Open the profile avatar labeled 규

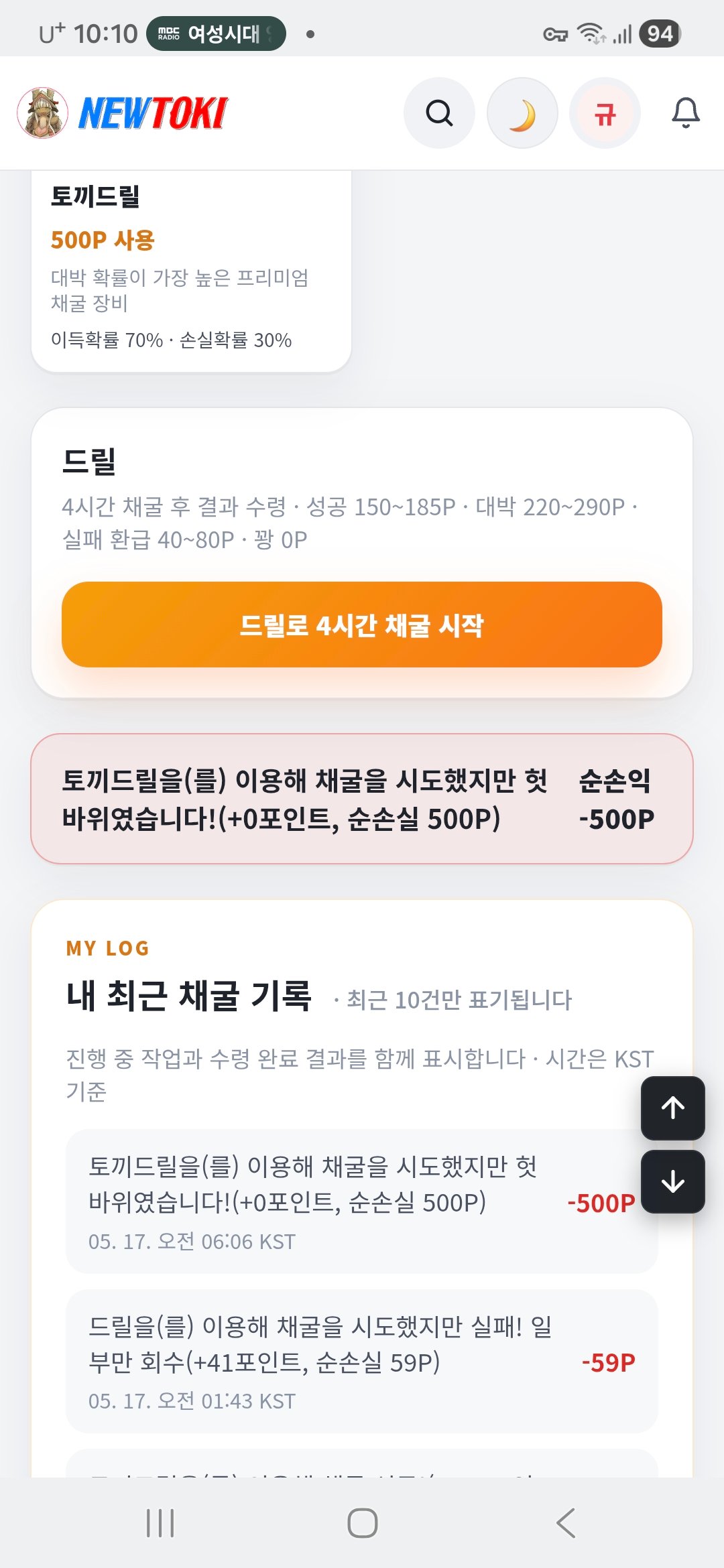[x=605, y=113]
